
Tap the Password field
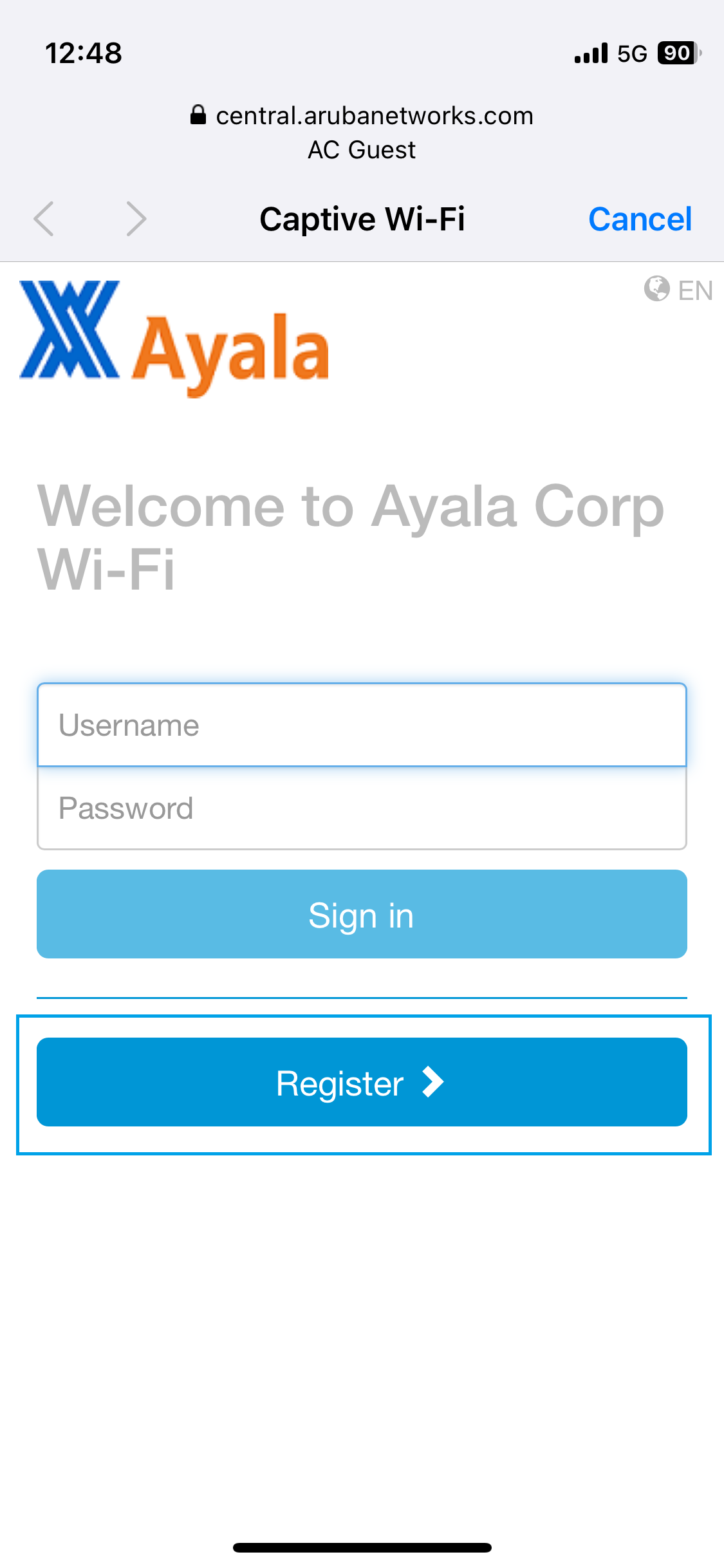[362, 808]
